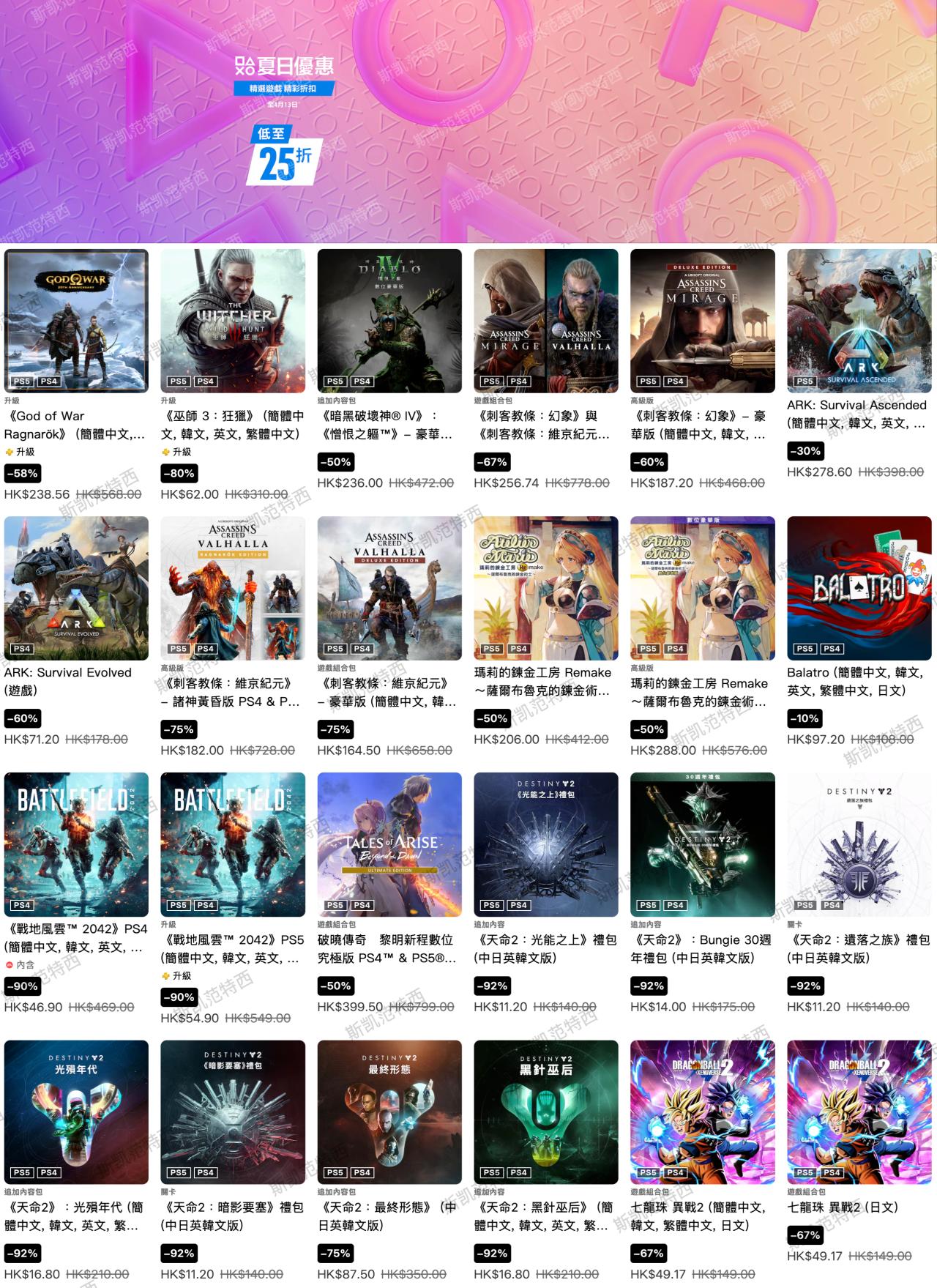Open the Battlefield 2042 PS4 version
The image size is (937, 1288).
click(x=76, y=844)
